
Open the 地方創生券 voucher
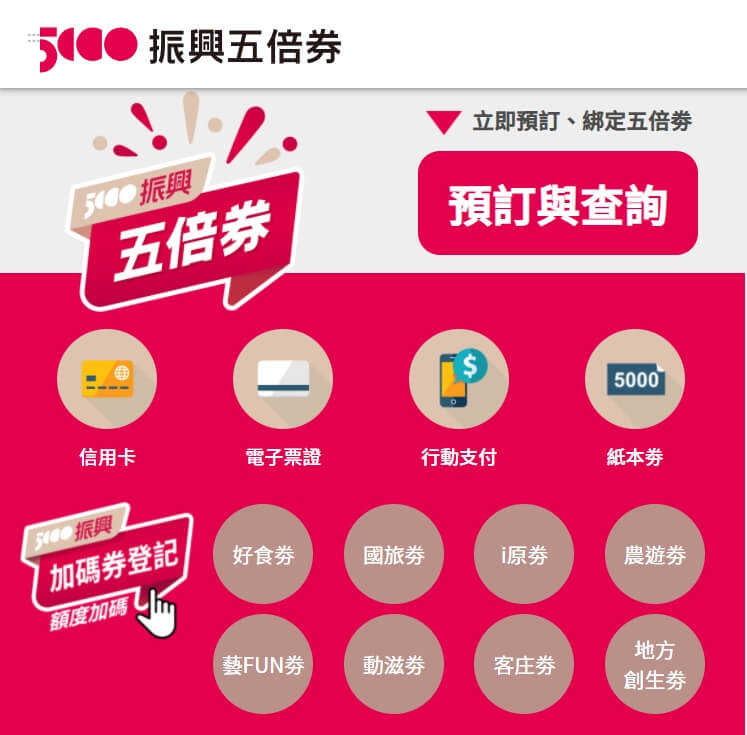point(655,665)
